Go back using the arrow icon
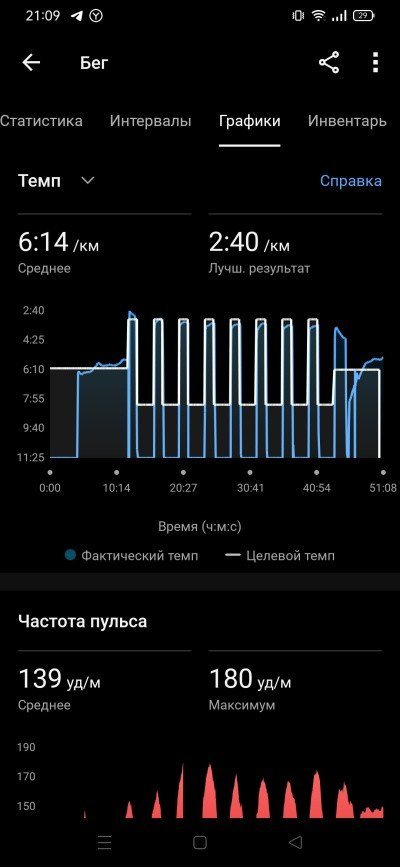This screenshot has height=867, width=400. tap(31, 62)
